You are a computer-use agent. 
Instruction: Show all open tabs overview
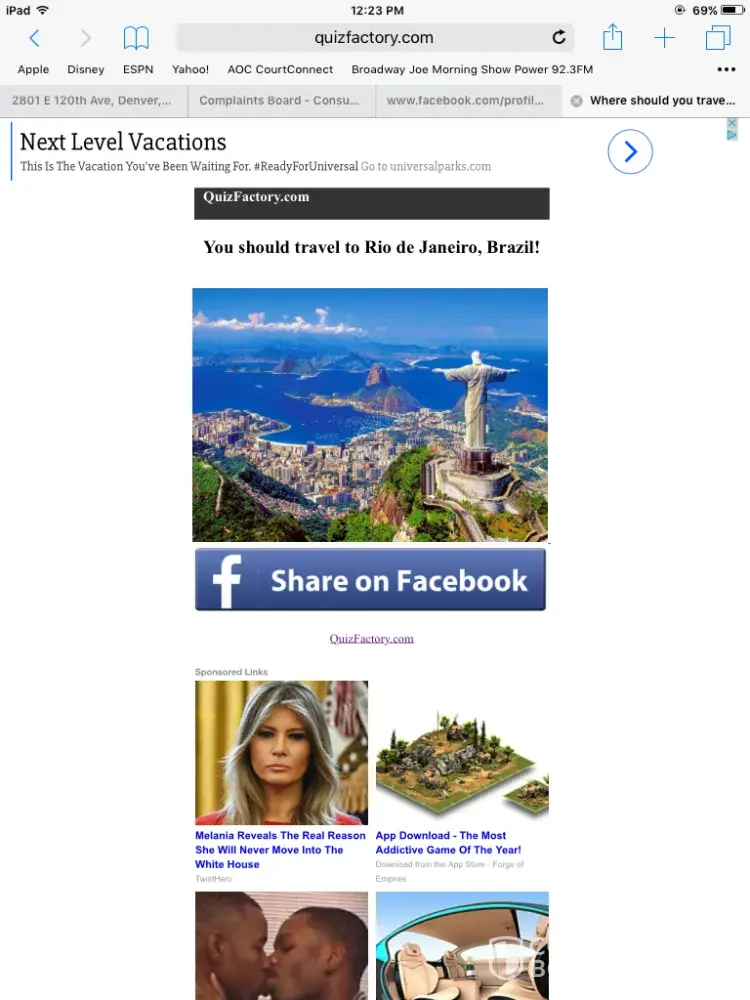pyautogui.click(x=717, y=38)
